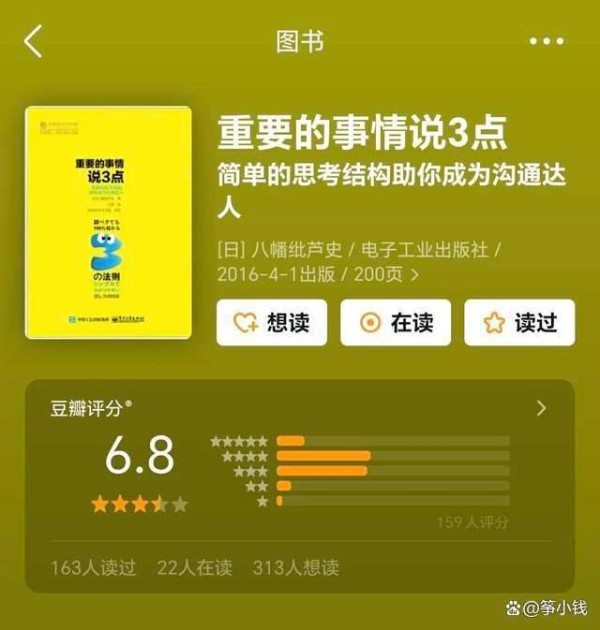Image resolution: width=600 pixels, height=630 pixels.
Task: Expand publication details after 200页
Action: point(415,274)
